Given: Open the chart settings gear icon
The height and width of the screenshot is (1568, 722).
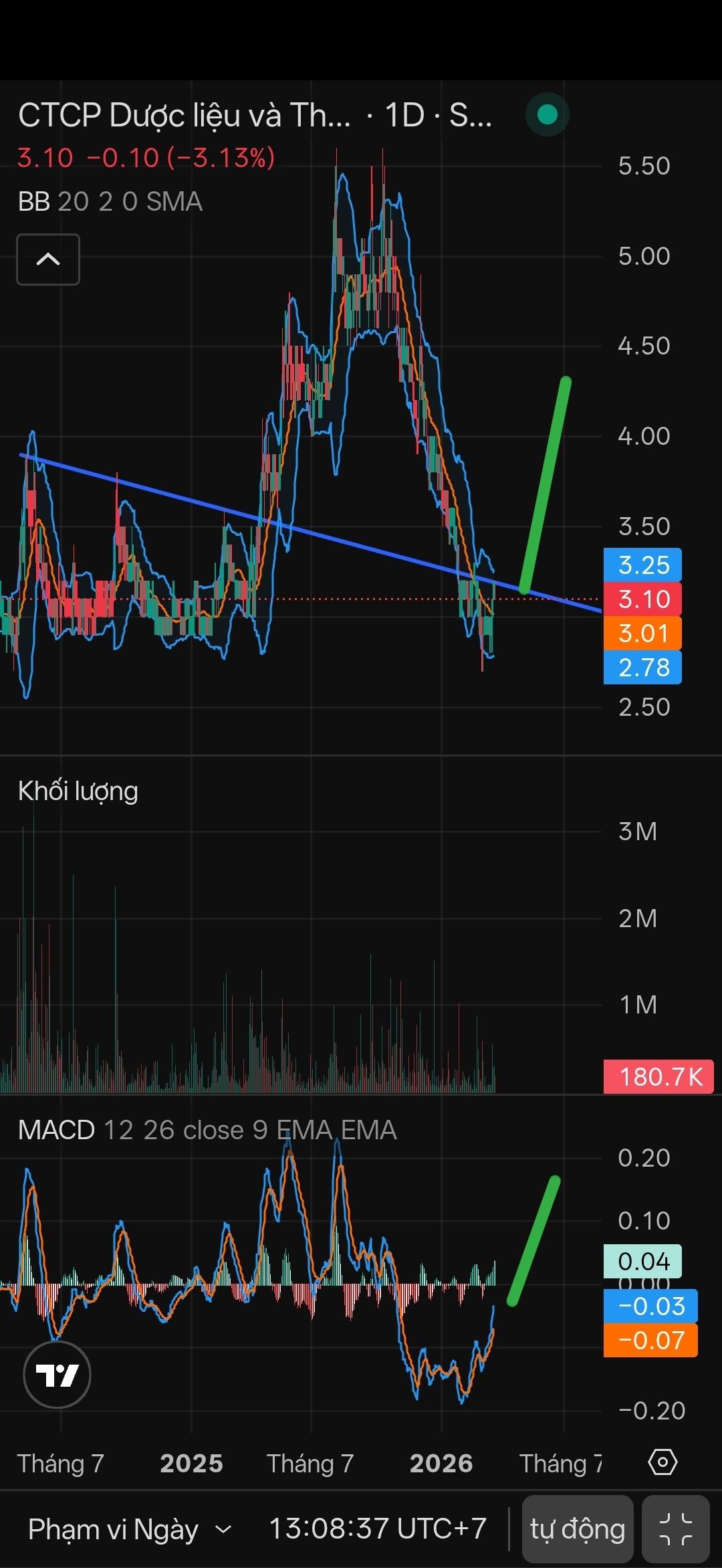Looking at the screenshot, I should coord(663,1462).
